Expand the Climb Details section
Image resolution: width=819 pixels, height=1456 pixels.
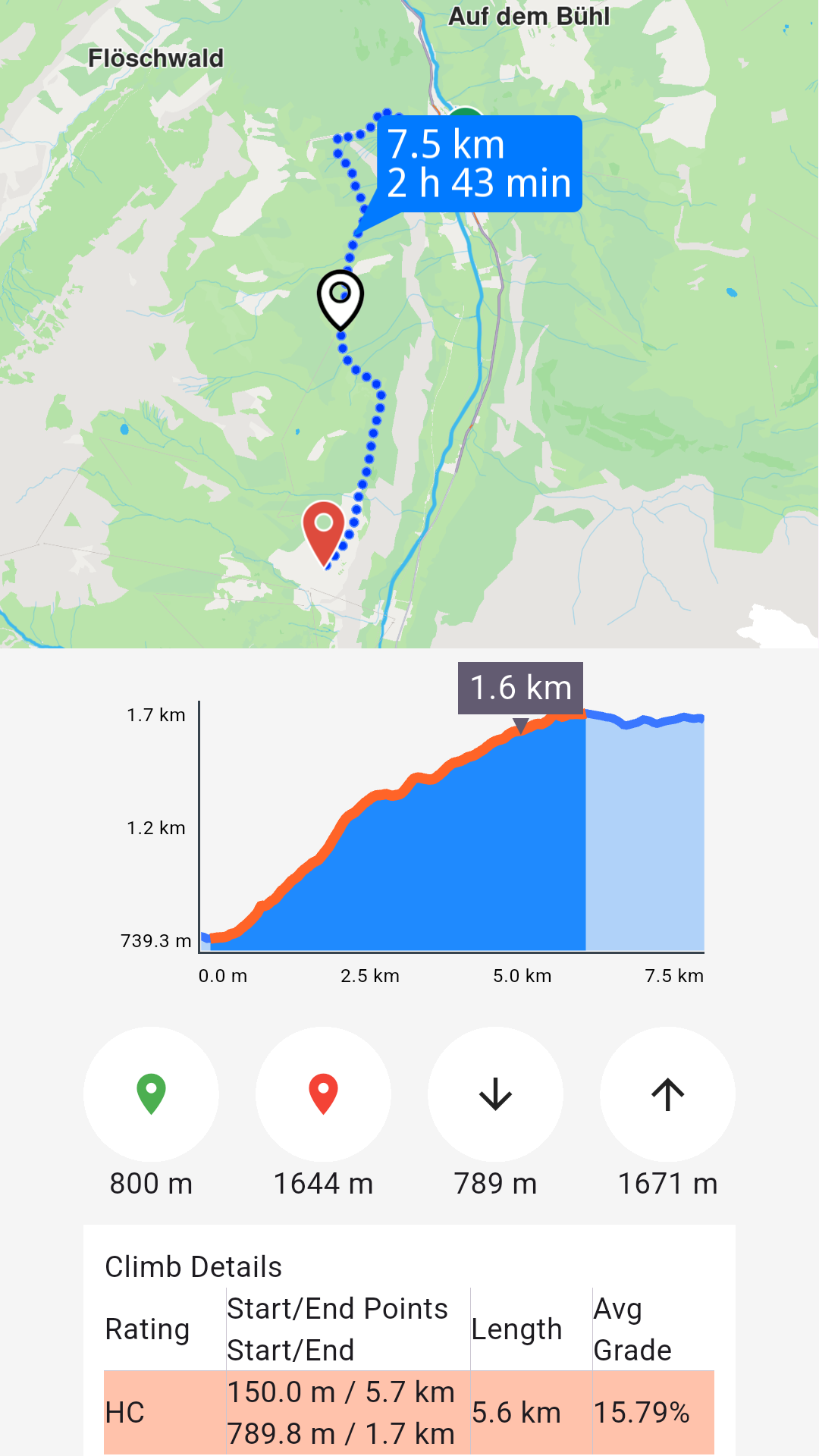point(192,1265)
